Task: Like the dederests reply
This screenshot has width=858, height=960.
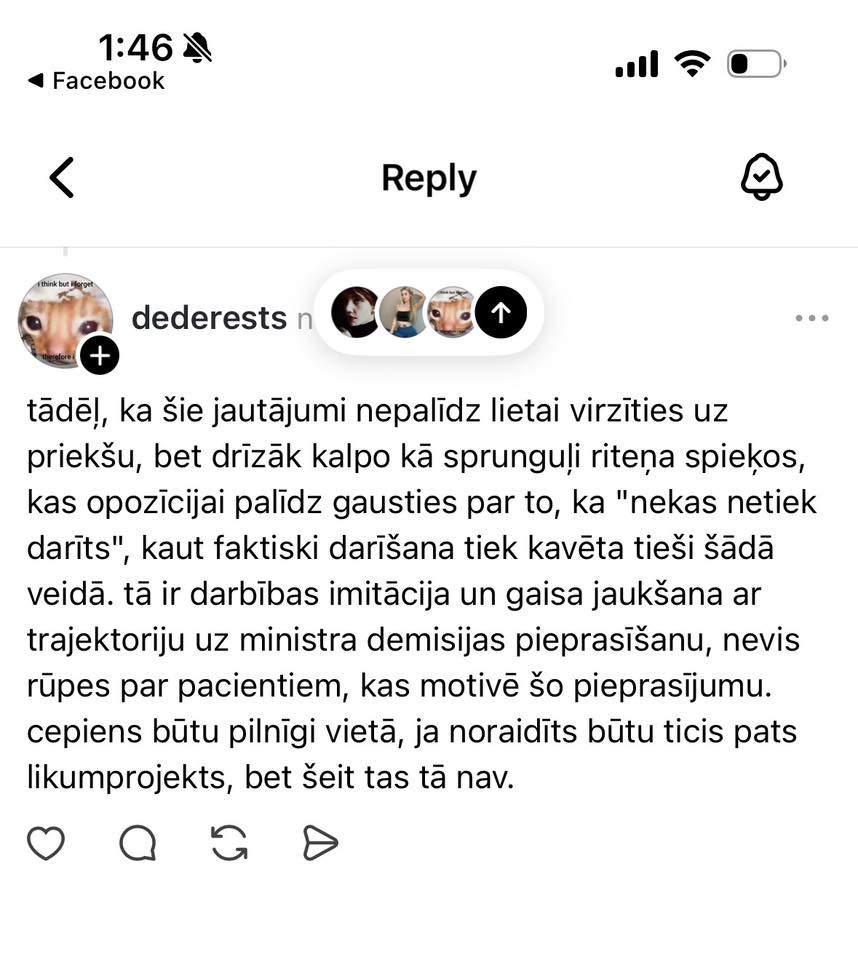Action: point(46,844)
